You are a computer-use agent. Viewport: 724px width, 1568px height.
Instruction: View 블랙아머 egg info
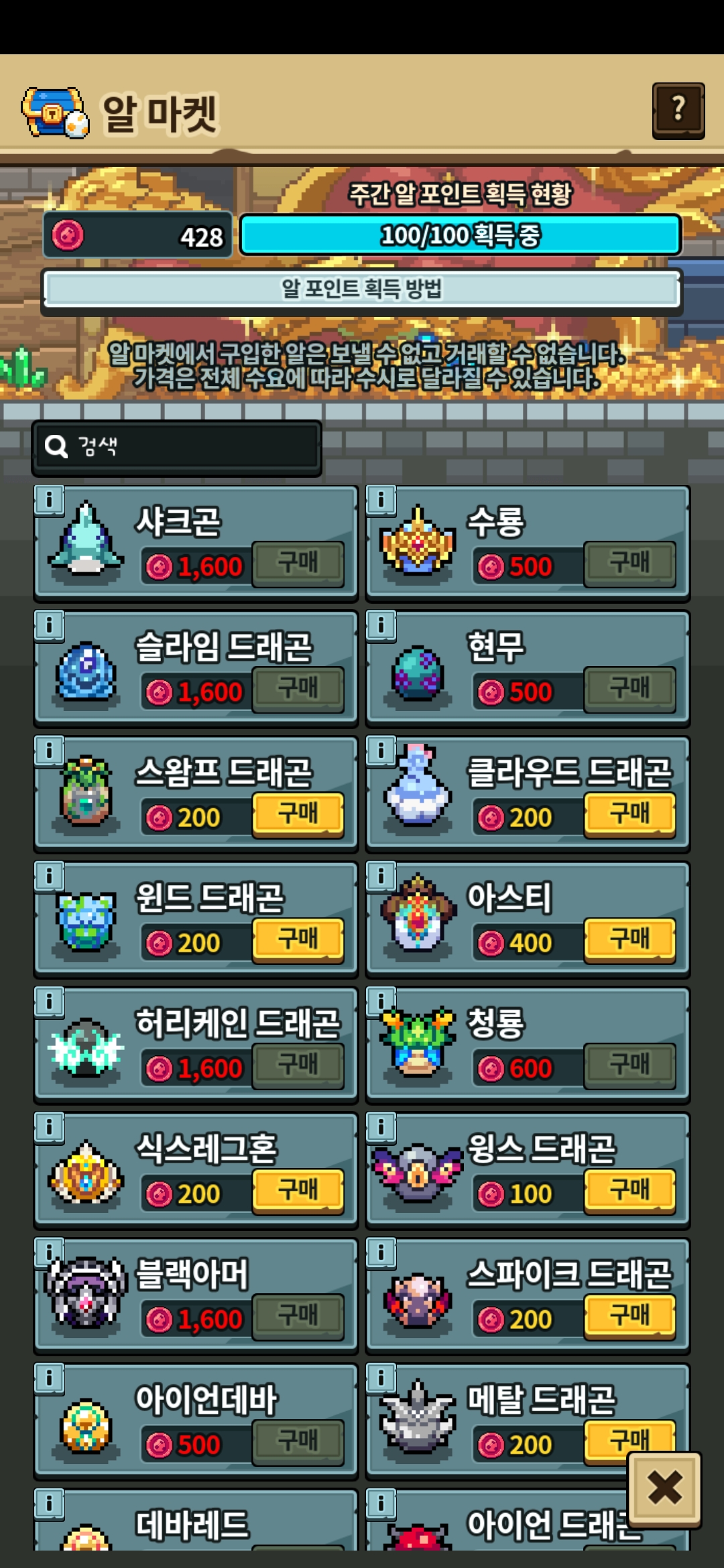pyautogui.click(x=50, y=1252)
